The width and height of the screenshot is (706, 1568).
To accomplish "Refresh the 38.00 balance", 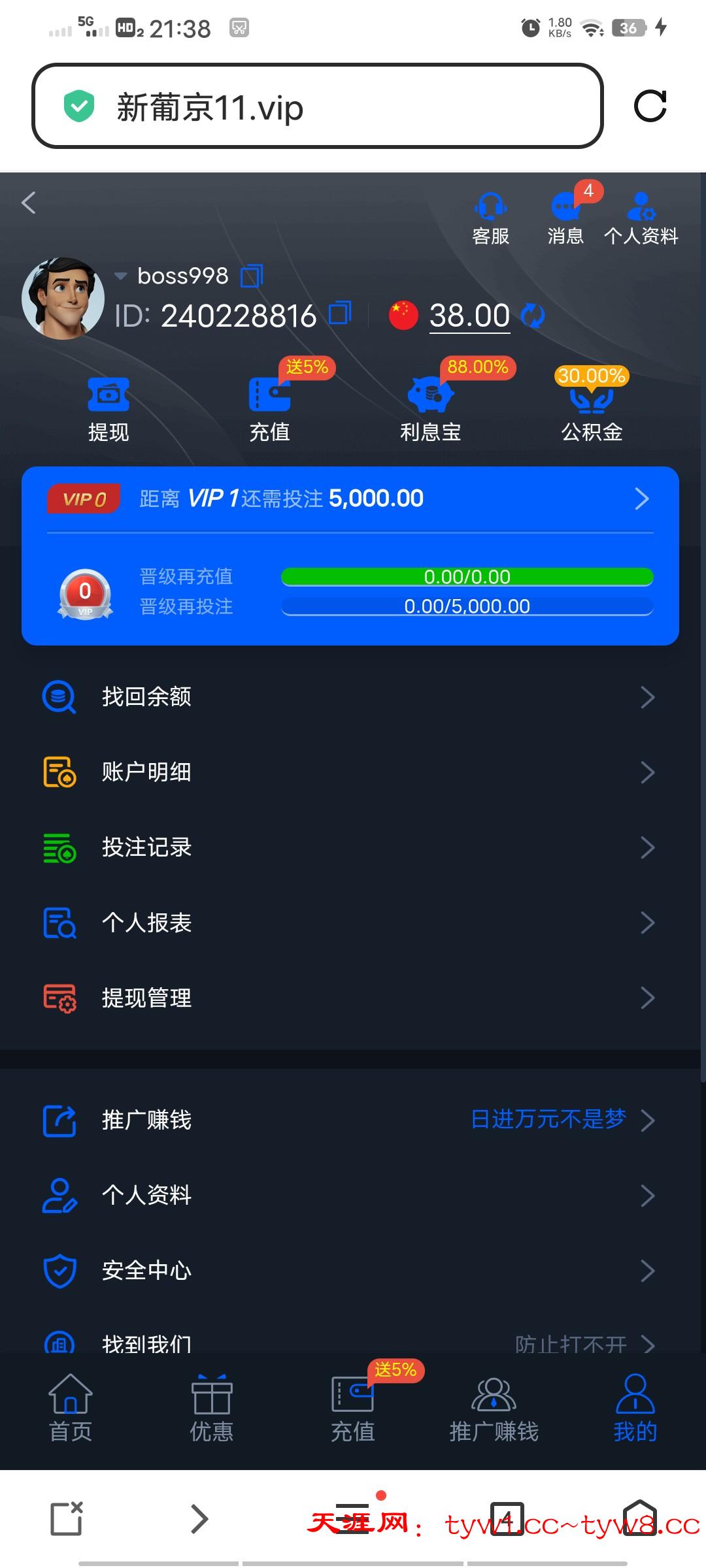I will pos(533,316).
